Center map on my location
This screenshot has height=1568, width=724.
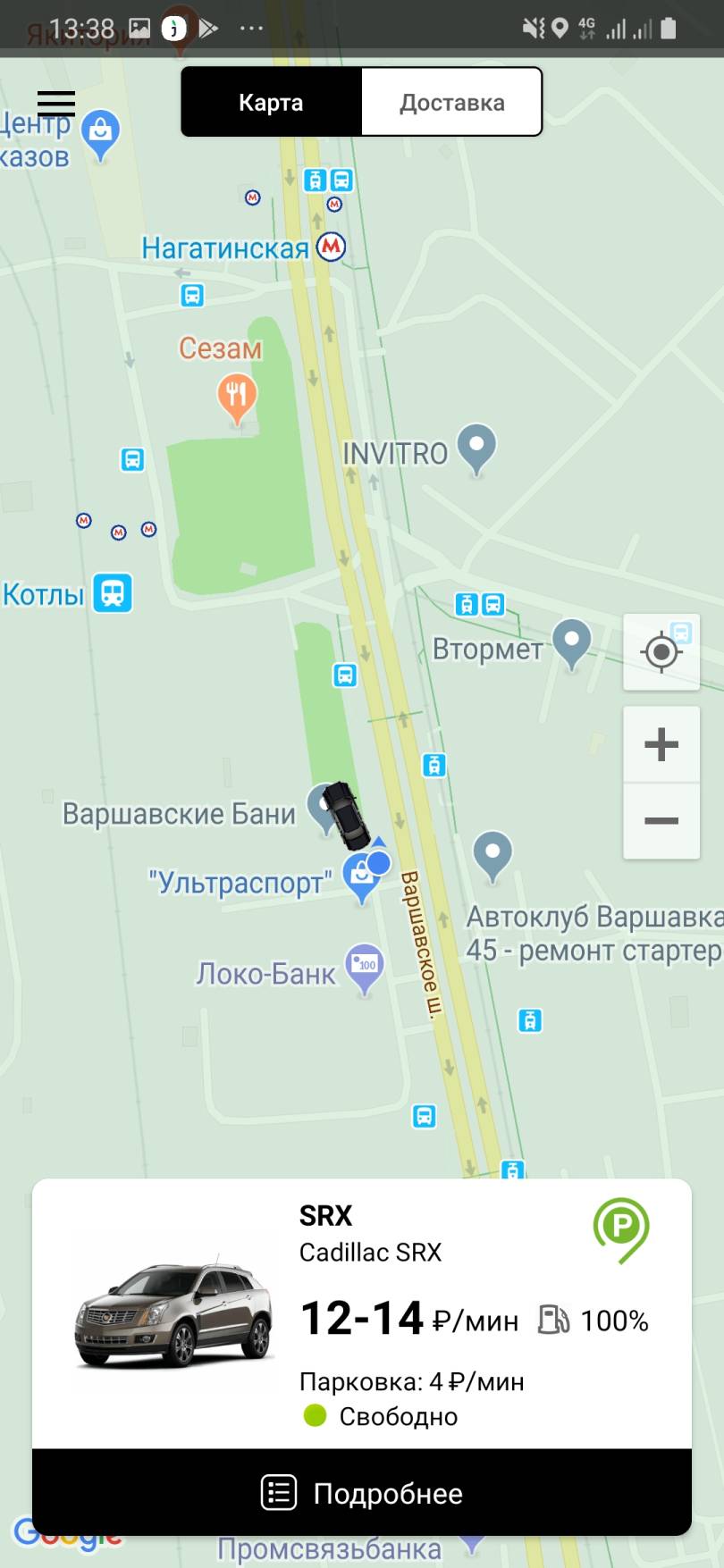coord(661,652)
